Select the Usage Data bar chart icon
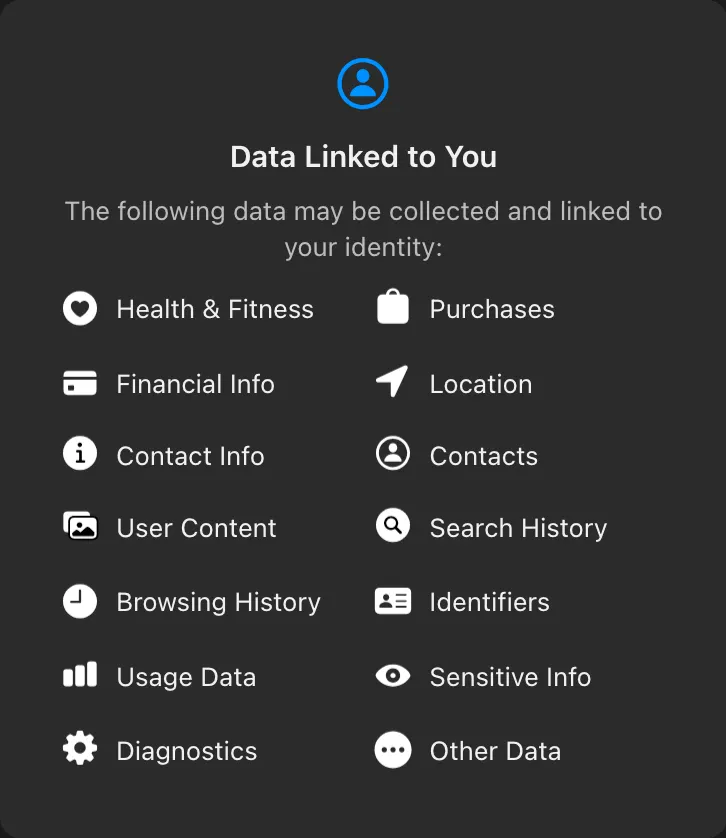The width and height of the screenshot is (726, 838). coord(80,676)
